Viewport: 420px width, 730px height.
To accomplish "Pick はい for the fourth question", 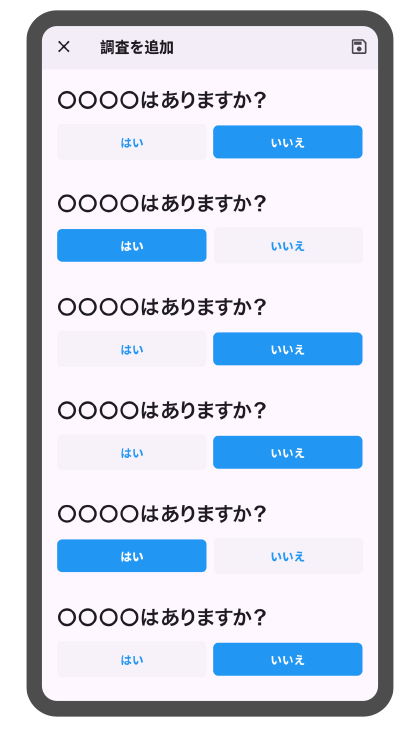I will pyautogui.click(x=132, y=452).
